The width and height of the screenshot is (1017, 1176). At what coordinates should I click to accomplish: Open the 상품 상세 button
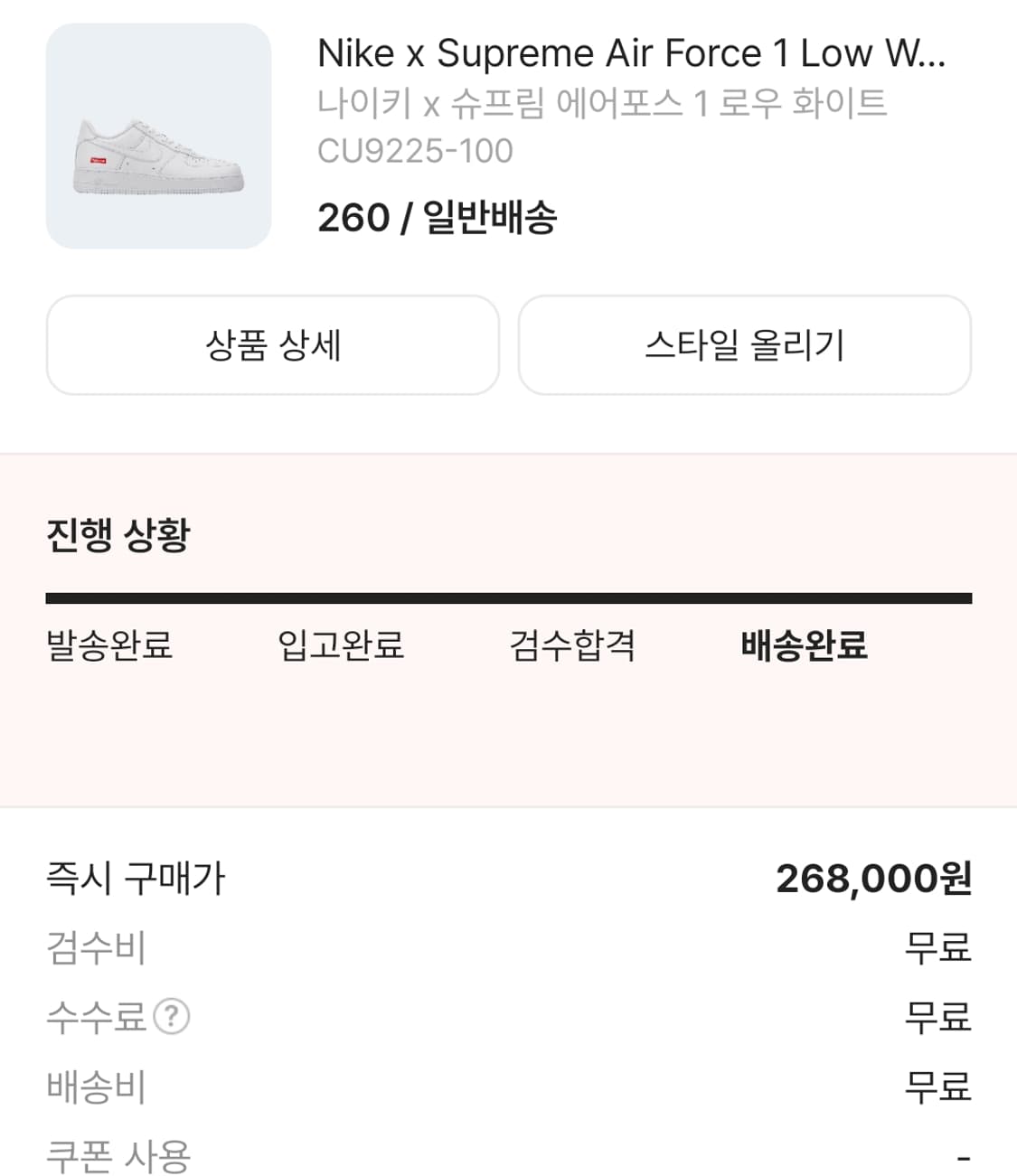(273, 345)
